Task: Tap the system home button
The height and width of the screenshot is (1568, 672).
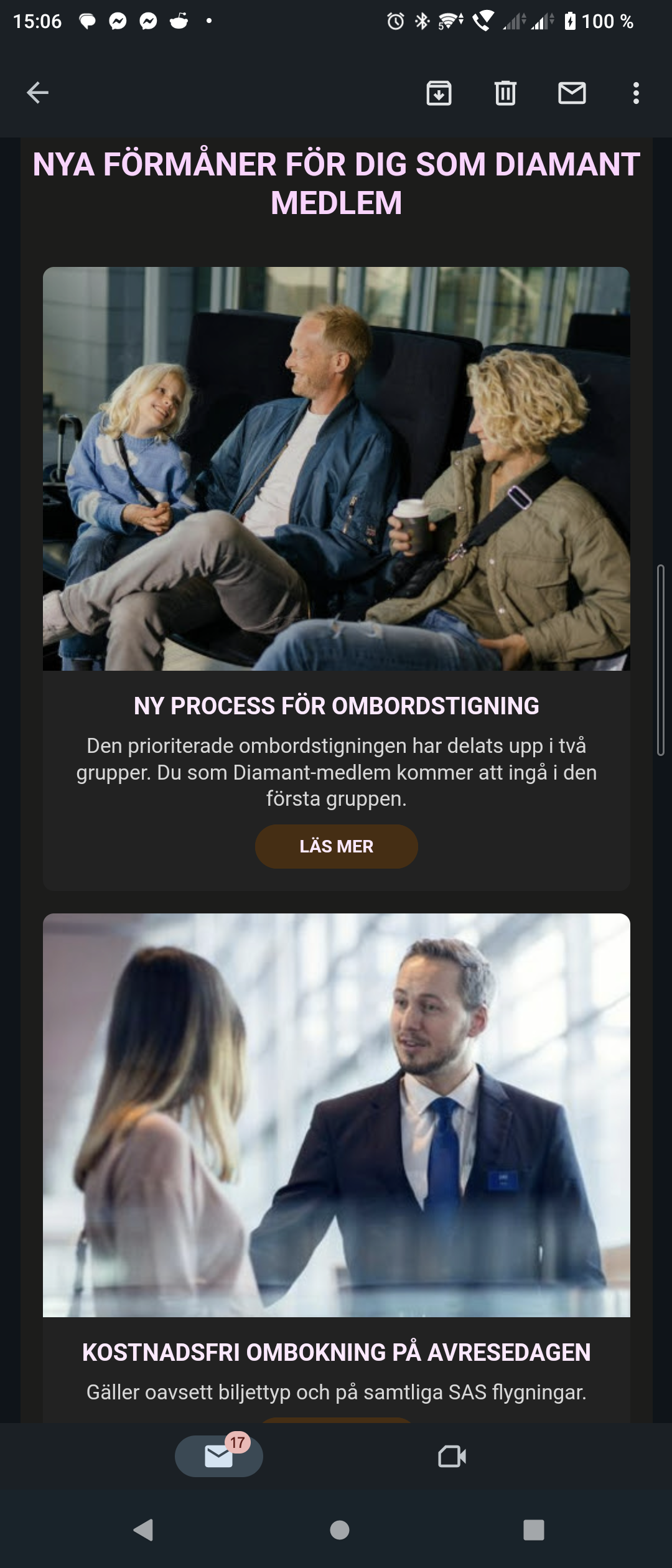Action: point(339,1529)
